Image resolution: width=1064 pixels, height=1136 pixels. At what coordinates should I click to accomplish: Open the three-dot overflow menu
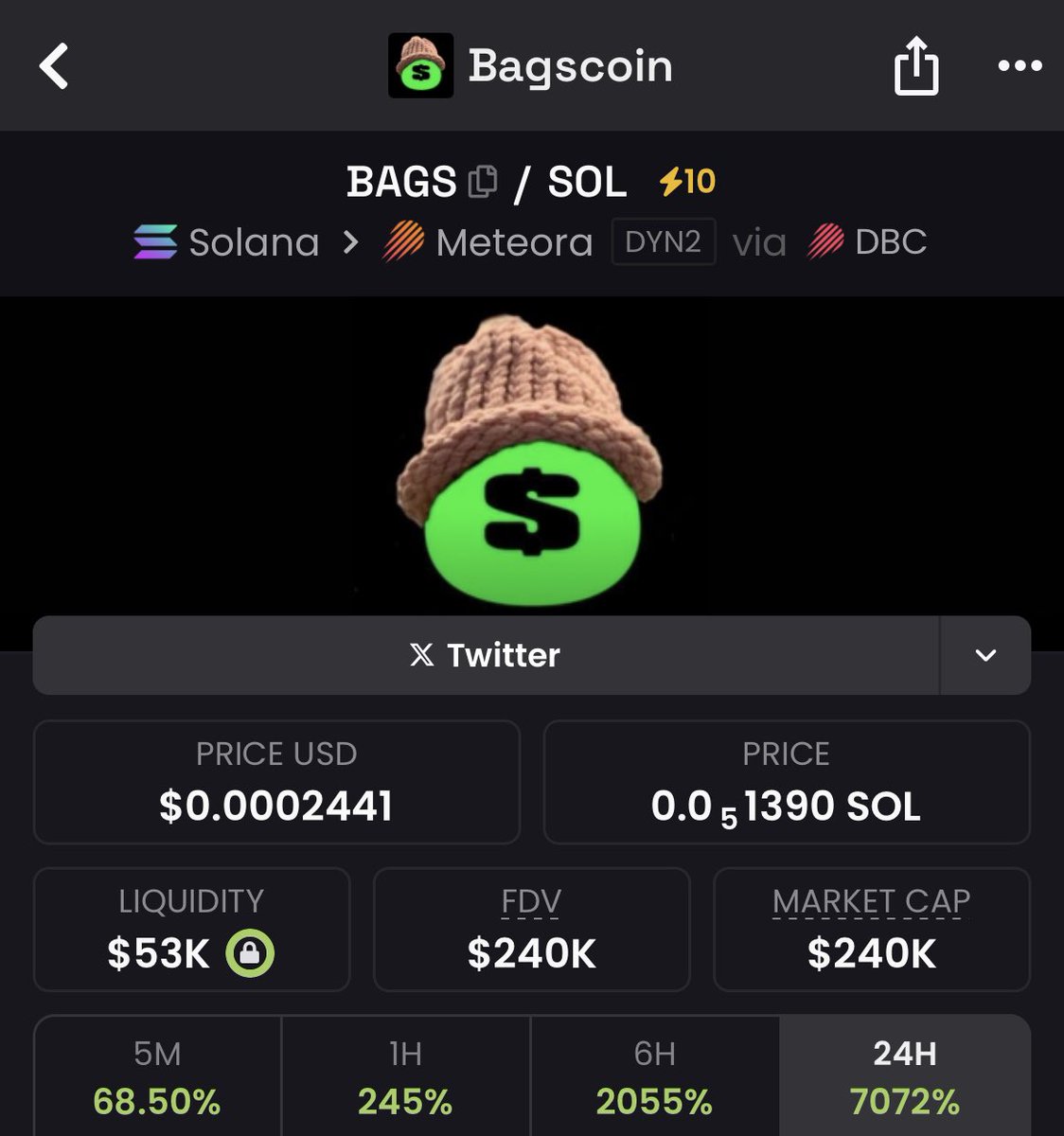click(1020, 65)
